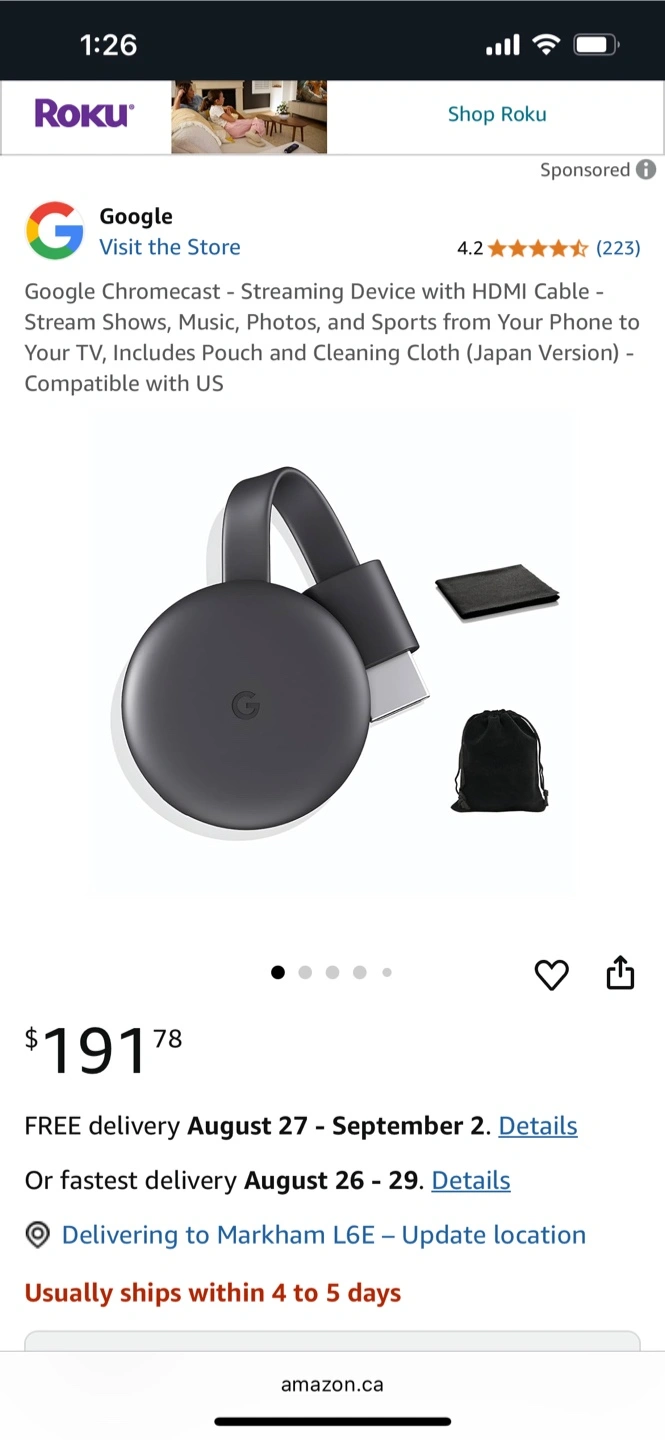Tap the amazon.ca address bar

point(332,1385)
